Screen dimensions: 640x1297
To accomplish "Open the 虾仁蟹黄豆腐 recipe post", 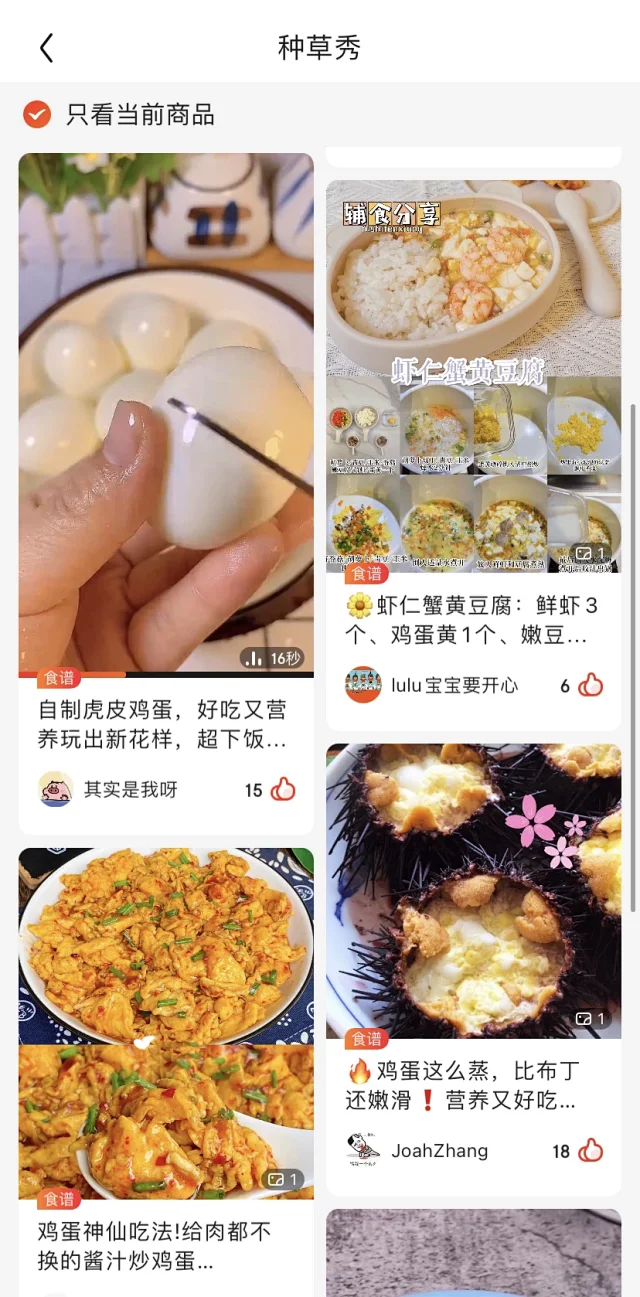I will point(473,375).
